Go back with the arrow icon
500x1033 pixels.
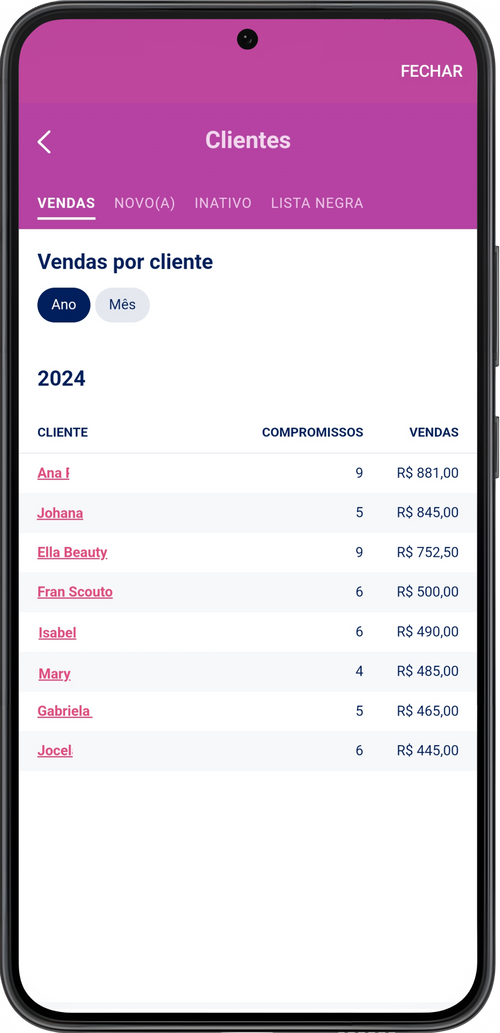(x=44, y=142)
